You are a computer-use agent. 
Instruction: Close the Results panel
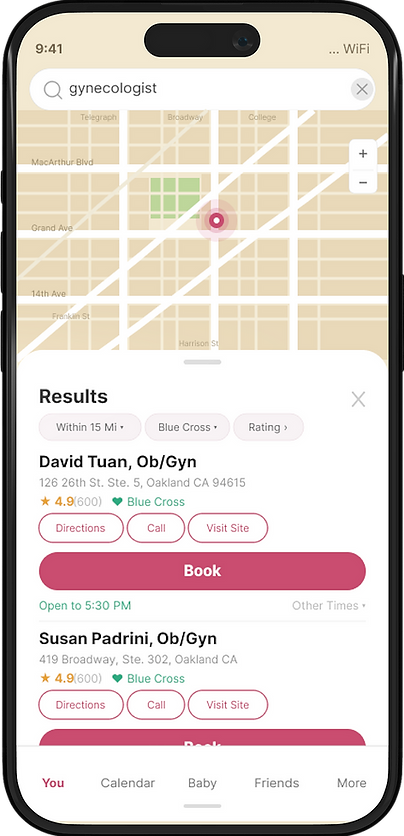[358, 399]
